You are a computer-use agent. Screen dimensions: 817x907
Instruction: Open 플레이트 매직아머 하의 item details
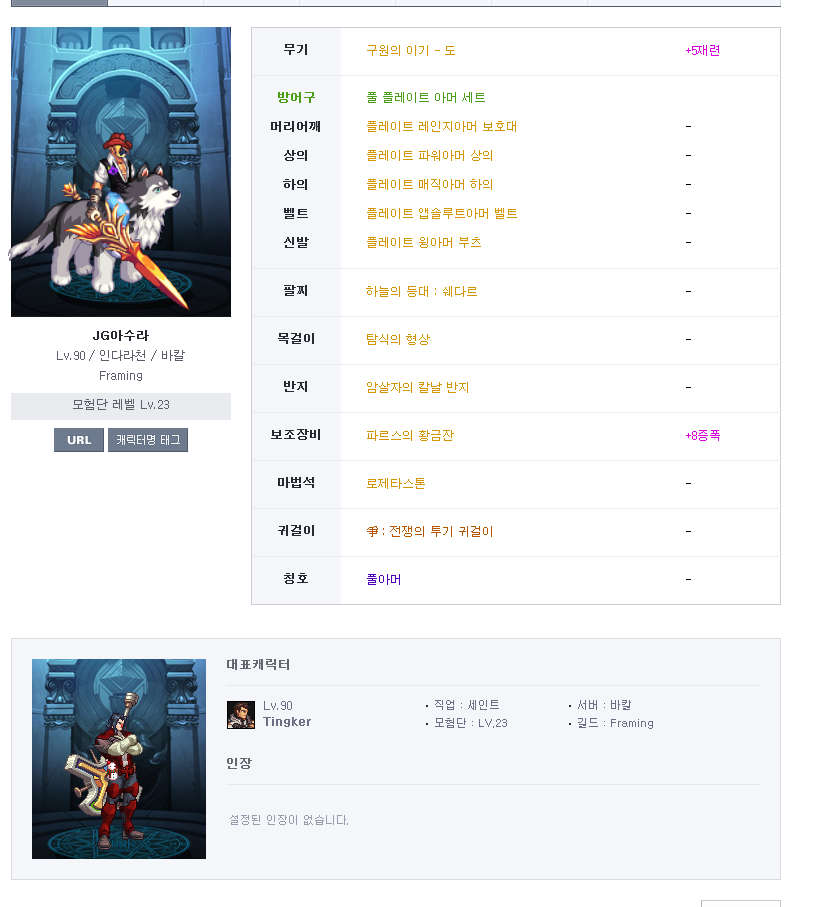(430, 185)
